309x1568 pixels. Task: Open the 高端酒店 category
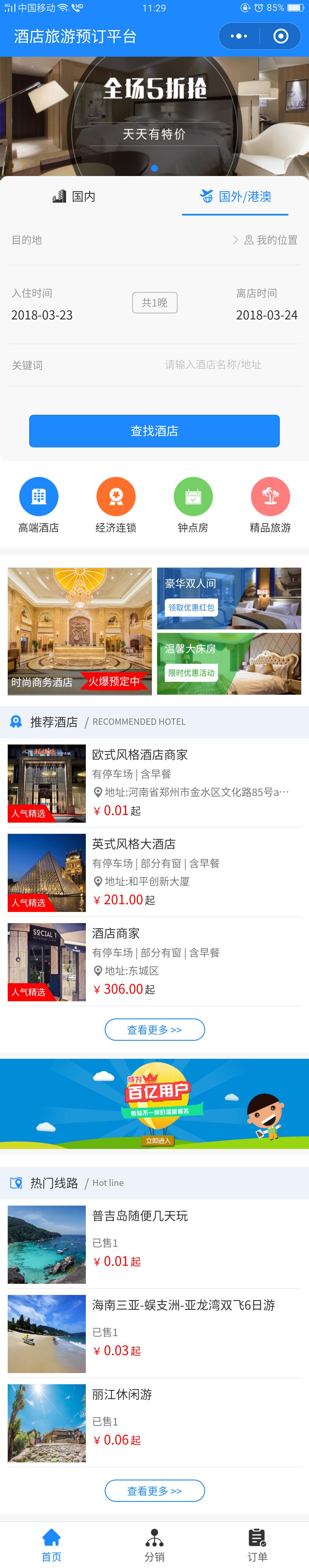(39, 505)
